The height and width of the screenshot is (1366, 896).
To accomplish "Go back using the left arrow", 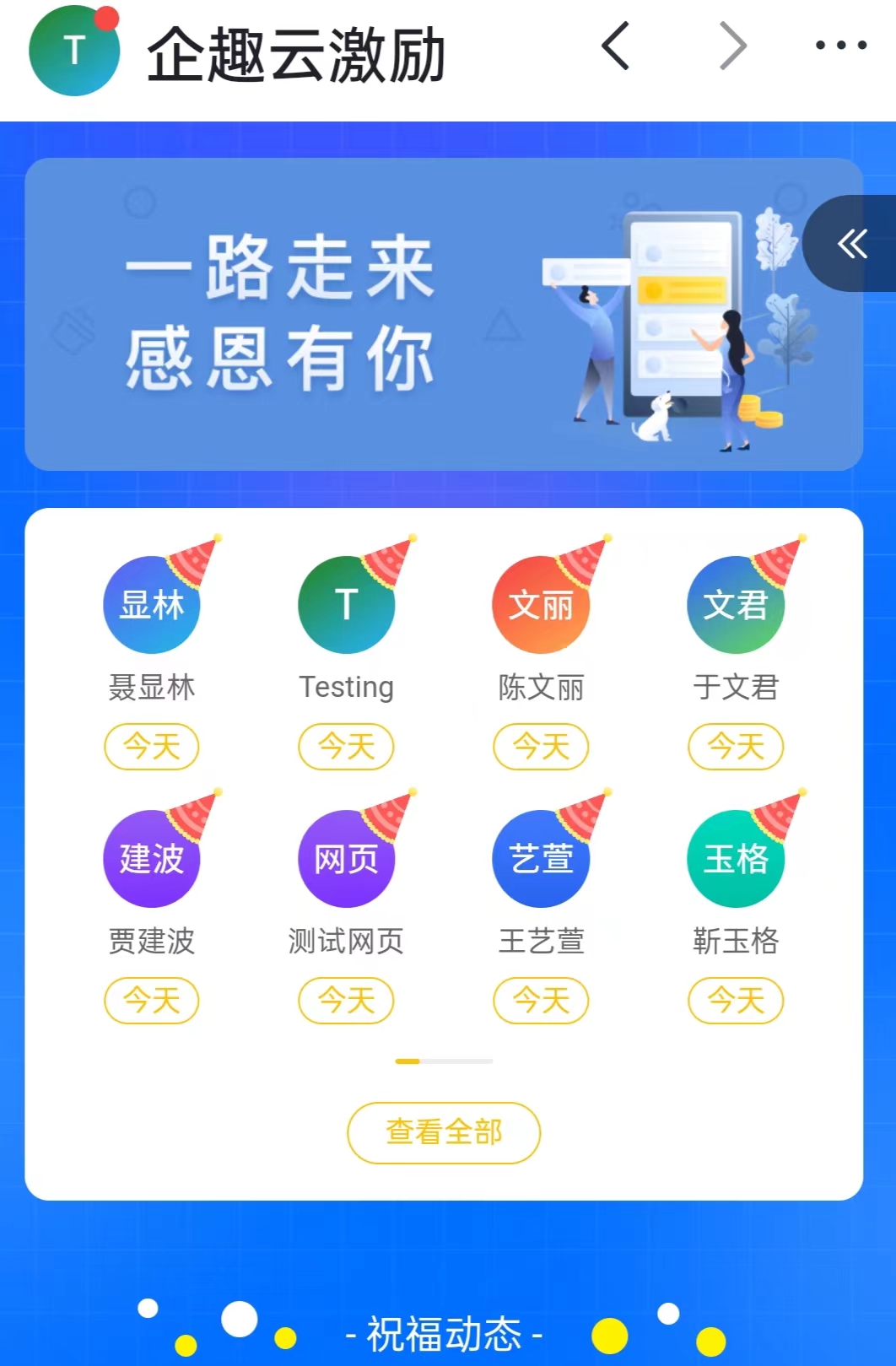I will pyautogui.click(x=615, y=46).
